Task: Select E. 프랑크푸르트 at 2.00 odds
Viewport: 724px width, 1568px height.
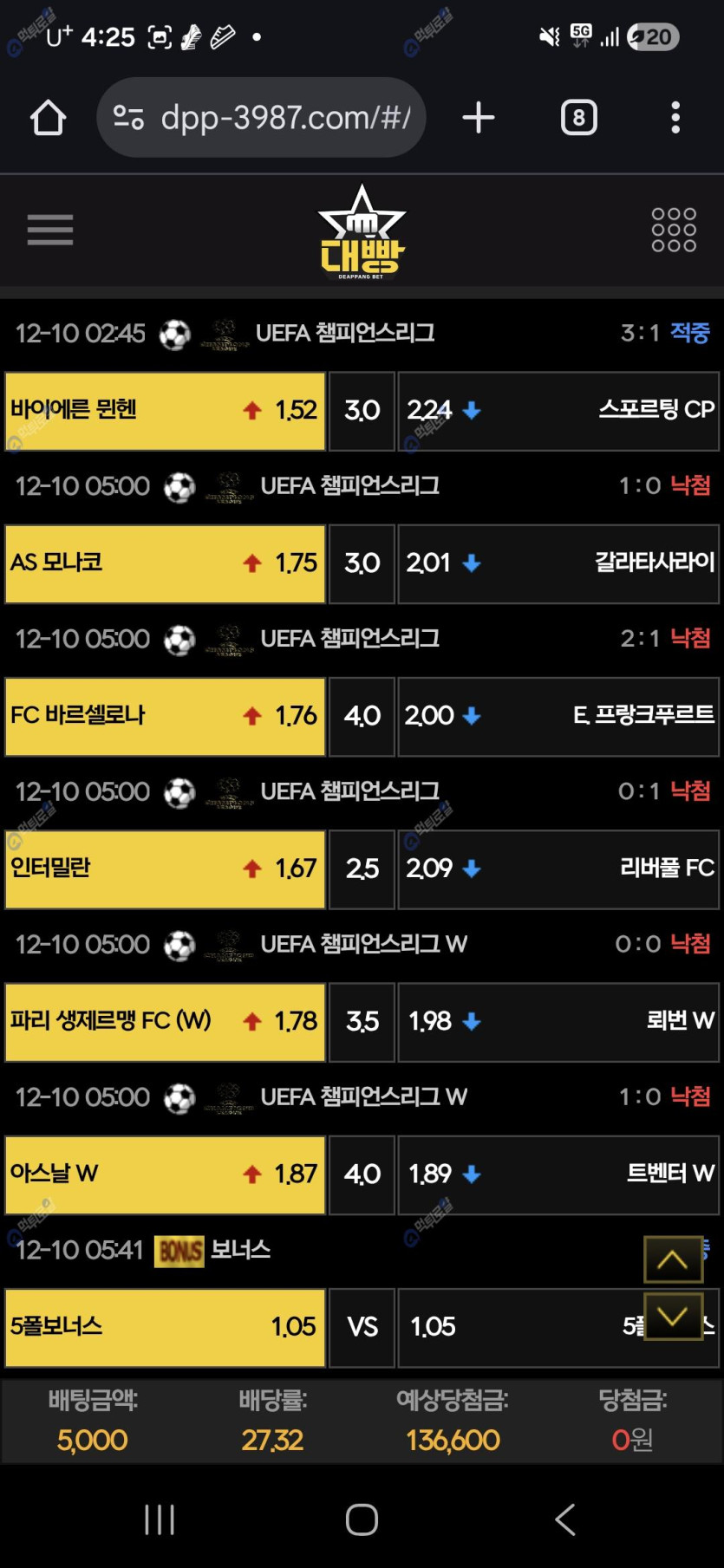Action: click(558, 716)
